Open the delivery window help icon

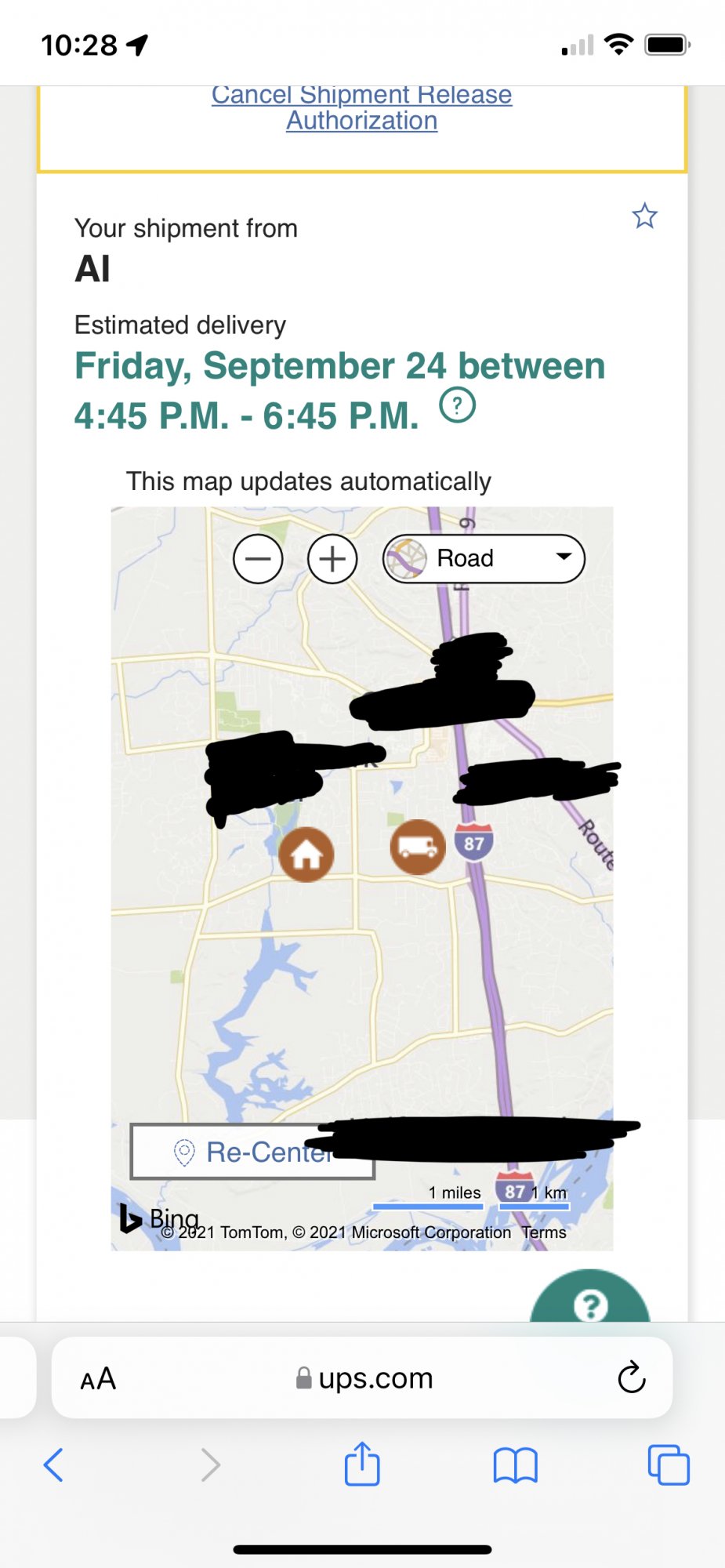(457, 405)
